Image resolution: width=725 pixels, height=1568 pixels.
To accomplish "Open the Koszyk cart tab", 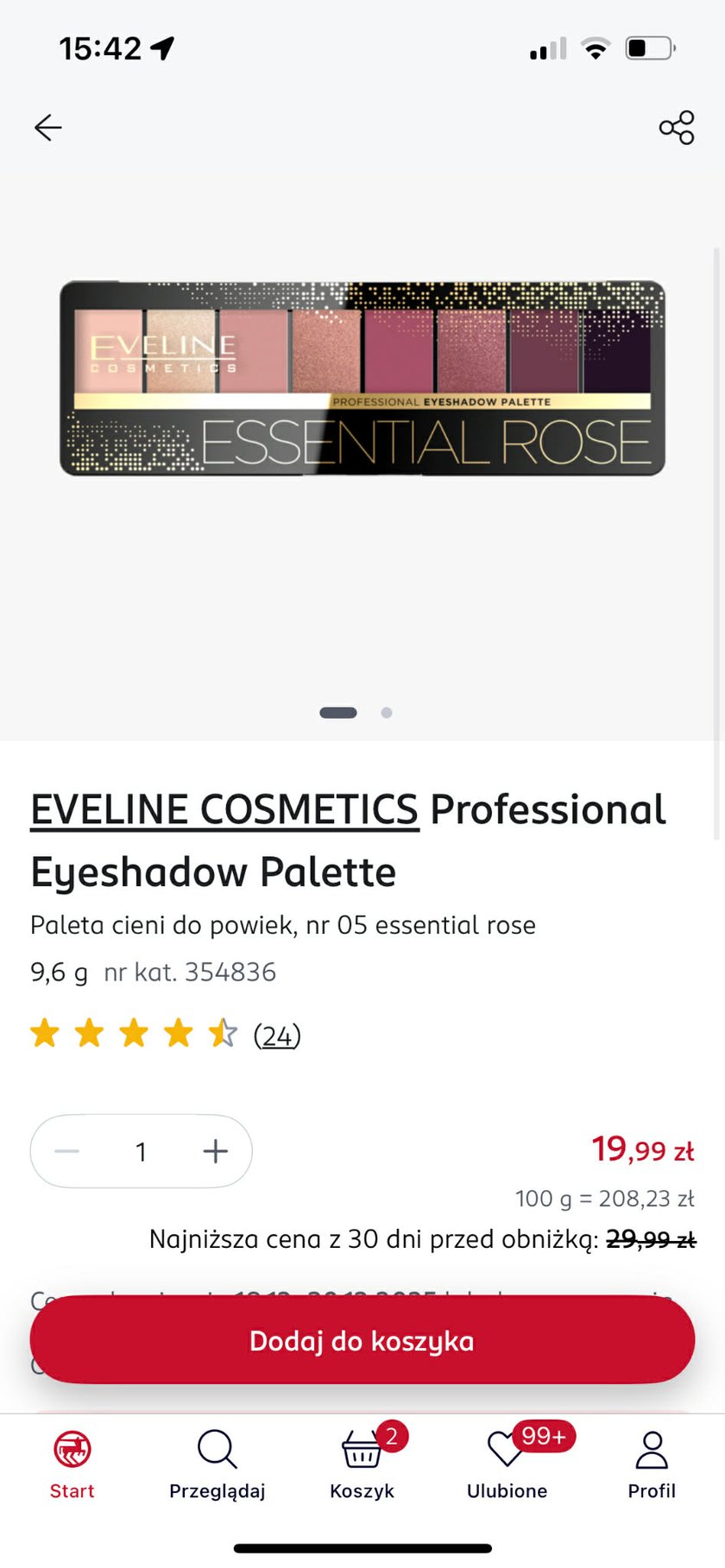I will pos(362,1464).
